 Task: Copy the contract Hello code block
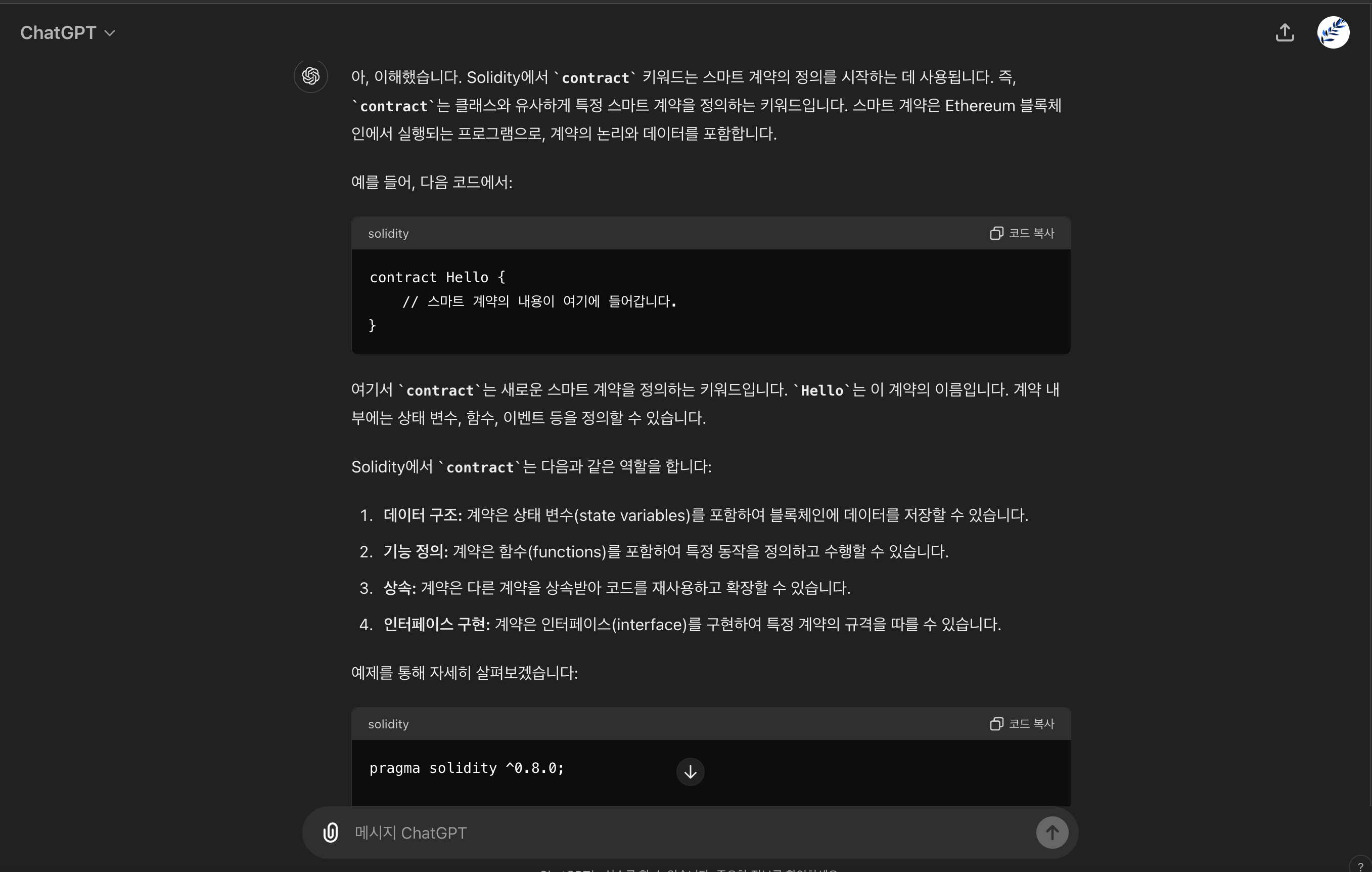1022,233
